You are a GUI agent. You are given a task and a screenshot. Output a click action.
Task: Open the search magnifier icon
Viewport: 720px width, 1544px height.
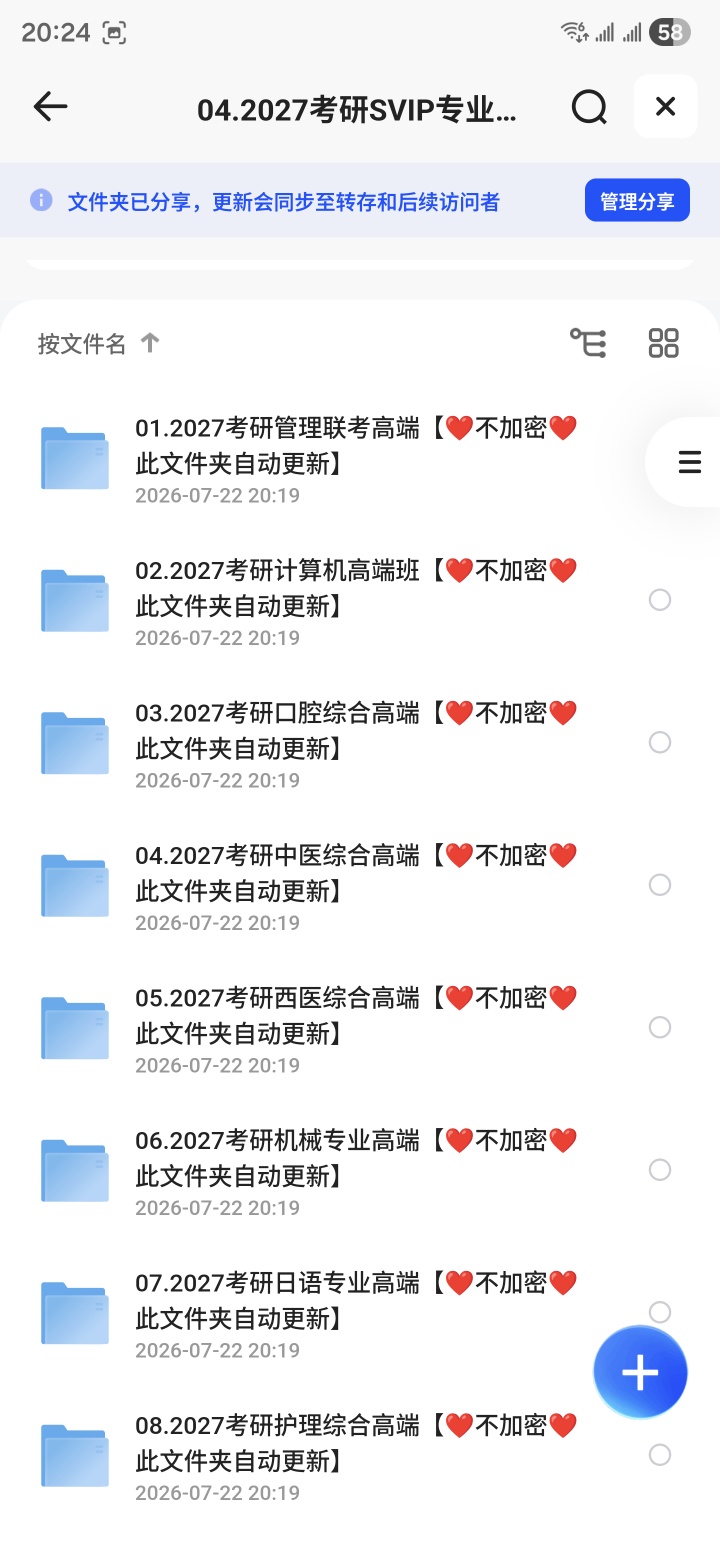tap(589, 106)
